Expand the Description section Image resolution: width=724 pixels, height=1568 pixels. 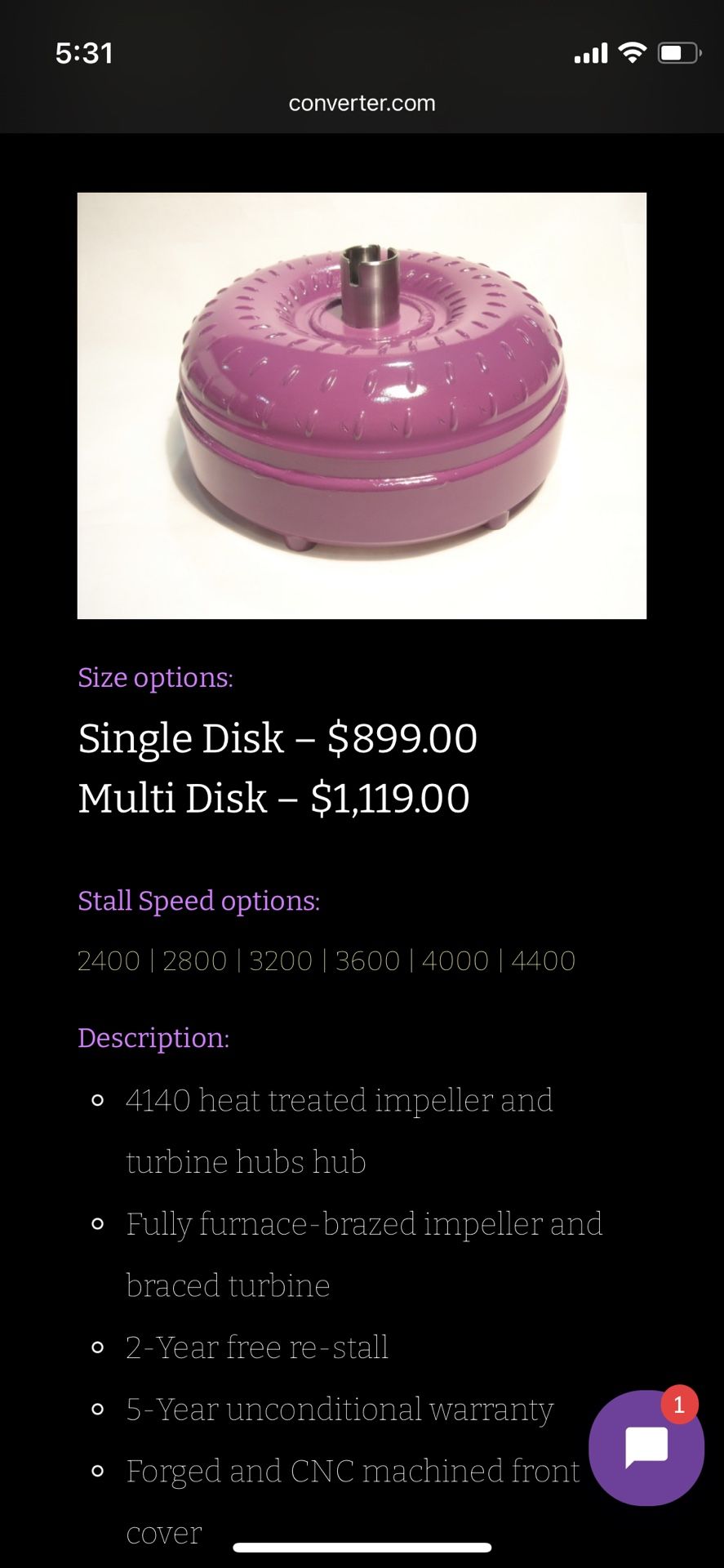tap(153, 1038)
